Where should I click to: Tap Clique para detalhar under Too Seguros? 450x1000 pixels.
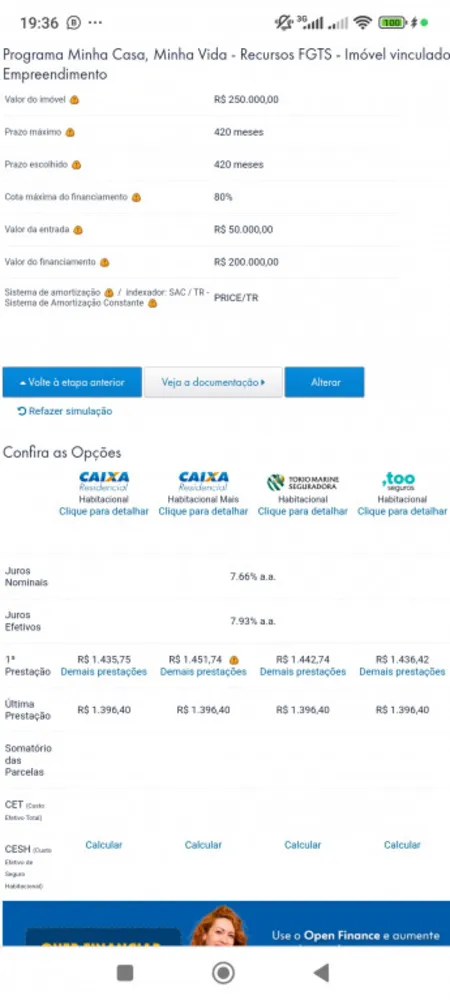(x=402, y=511)
